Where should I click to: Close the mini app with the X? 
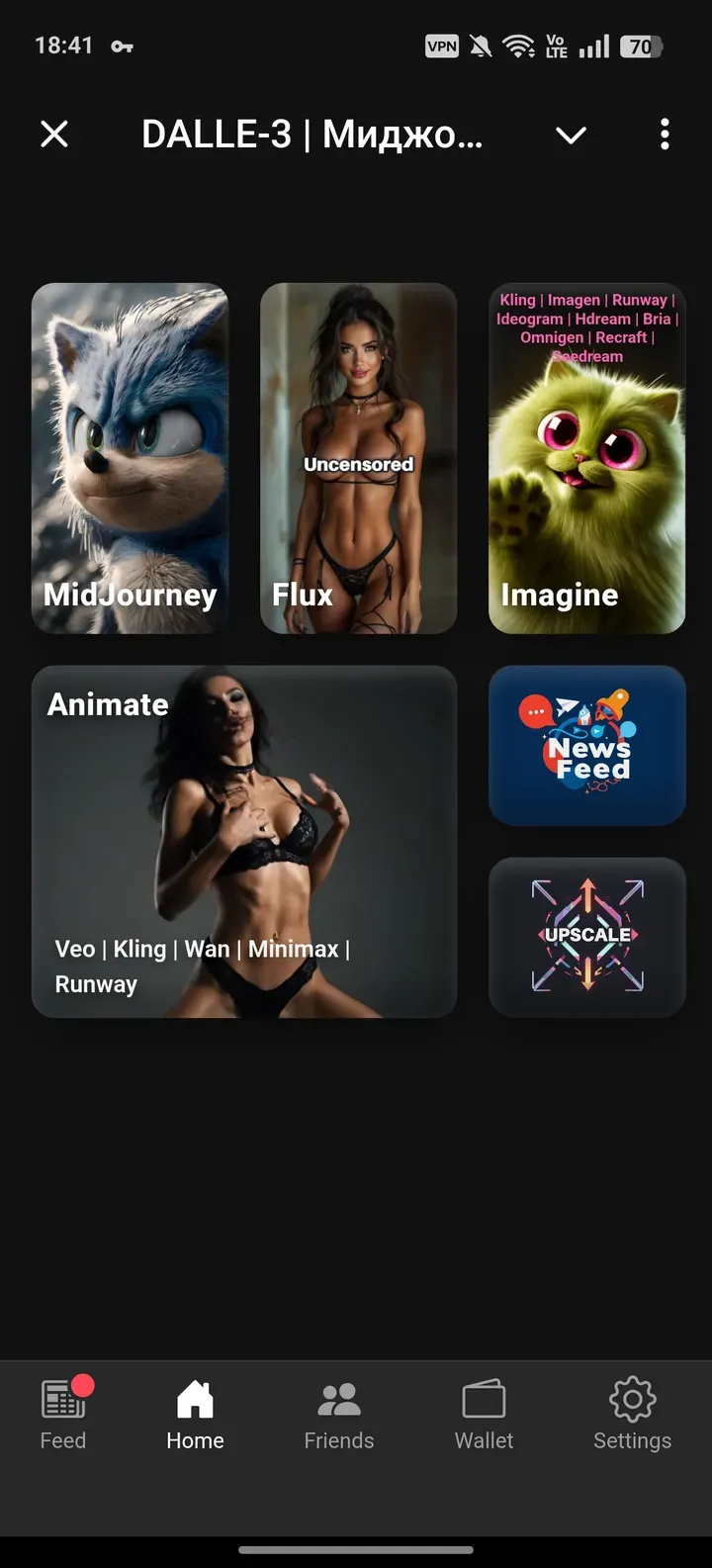(54, 134)
